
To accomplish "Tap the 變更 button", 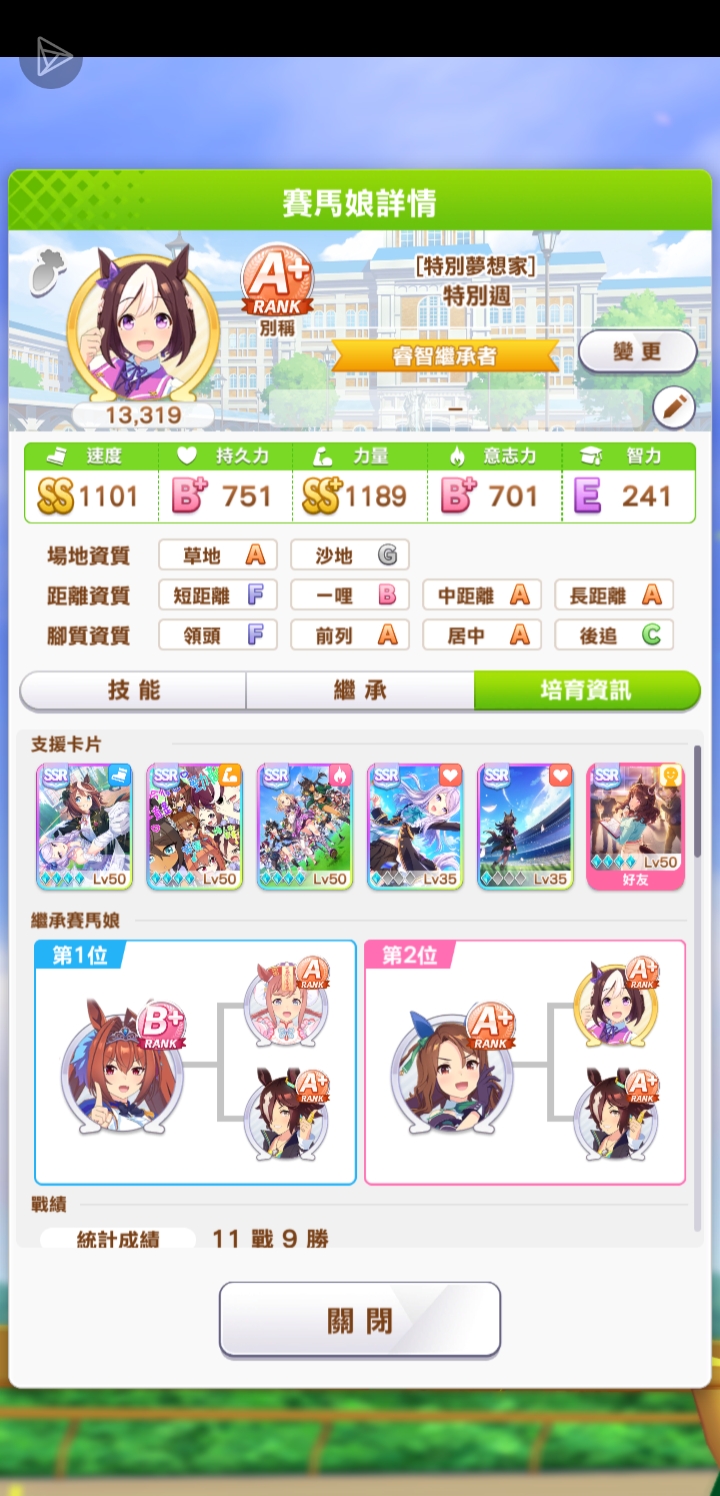I will tap(637, 352).
